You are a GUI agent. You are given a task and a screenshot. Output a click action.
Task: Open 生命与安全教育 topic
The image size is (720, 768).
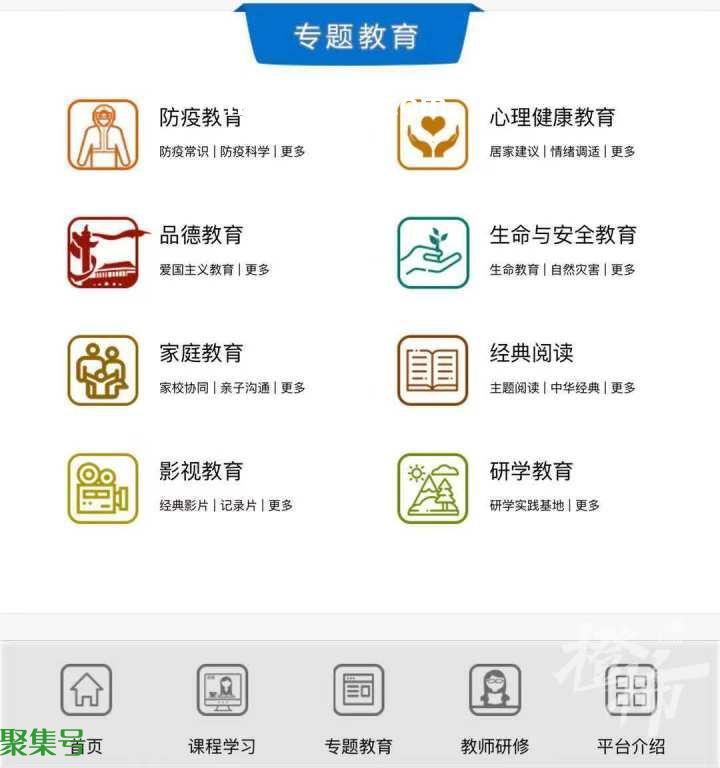coord(562,236)
